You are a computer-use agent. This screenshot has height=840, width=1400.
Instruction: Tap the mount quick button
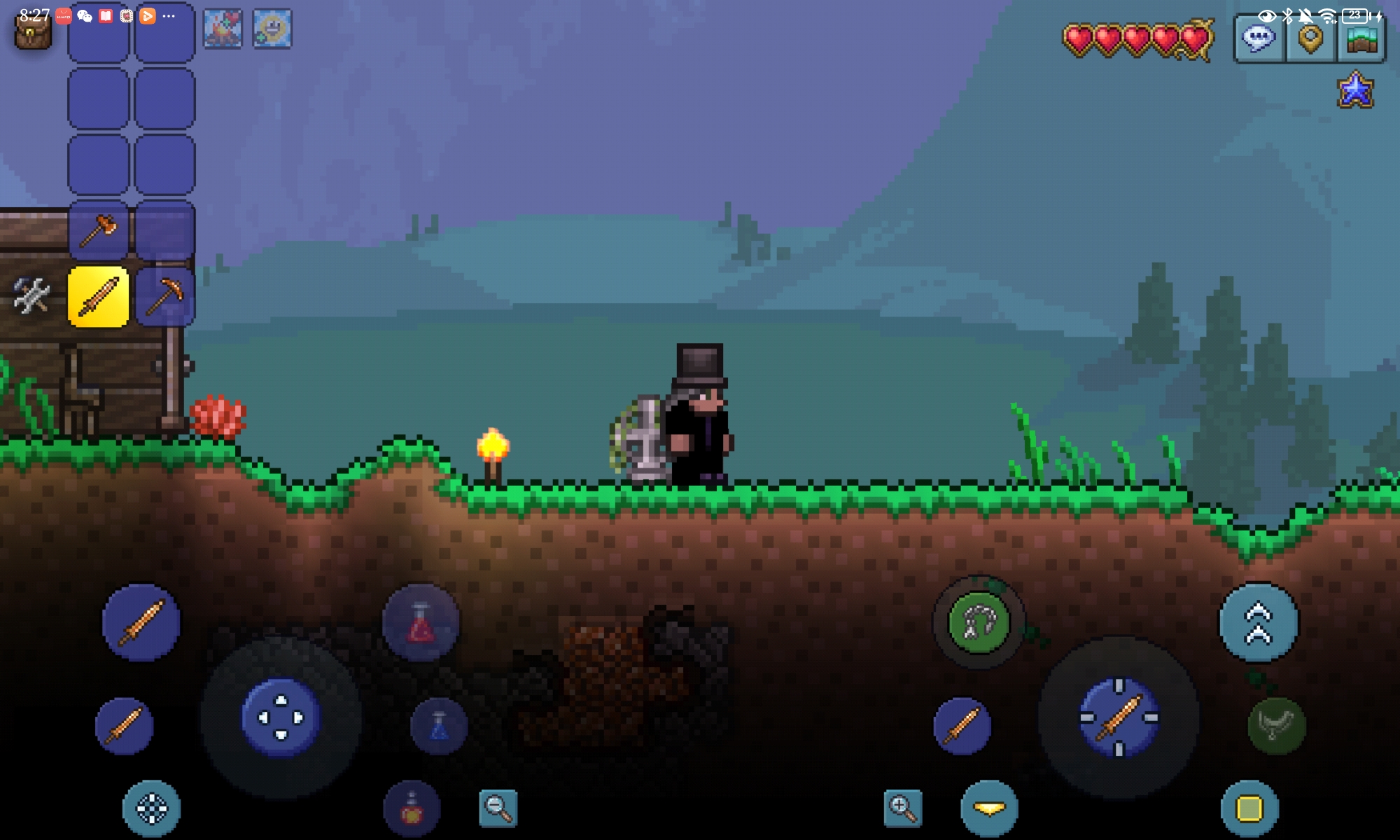point(1276,725)
